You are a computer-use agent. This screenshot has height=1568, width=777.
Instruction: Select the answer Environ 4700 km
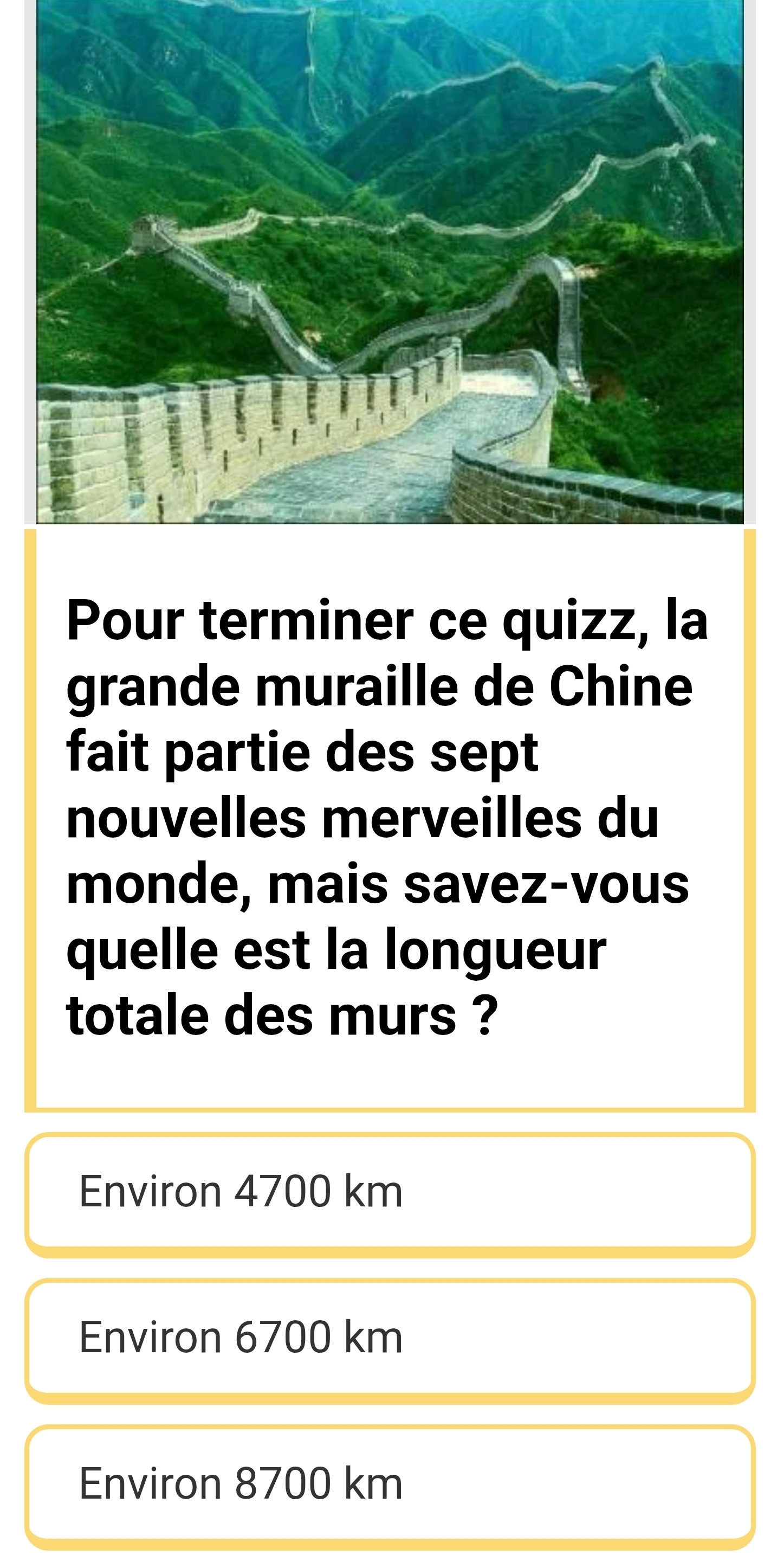click(390, 1191)
